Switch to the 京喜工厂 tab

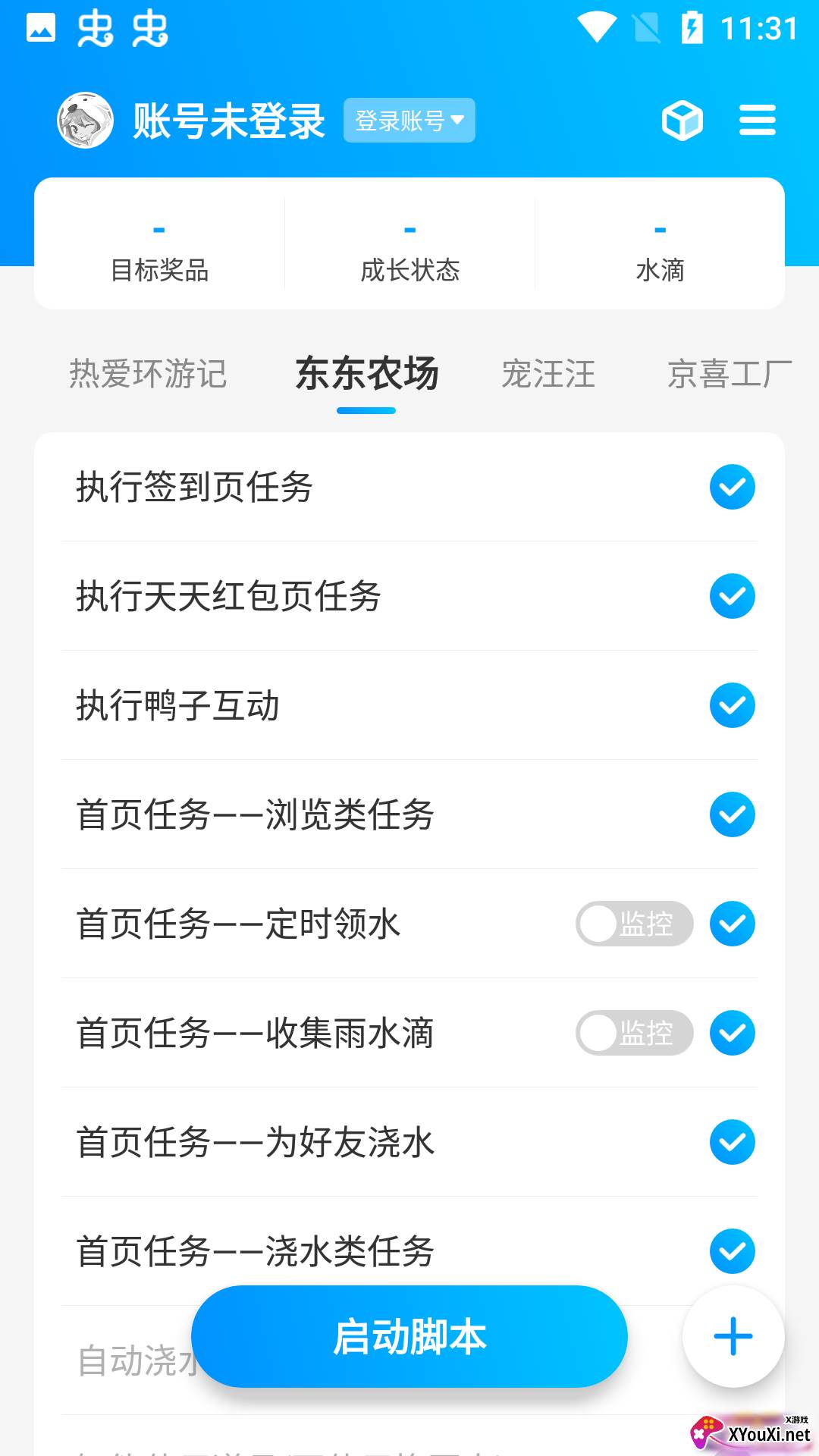pyautogui.click(x=730, y=374)
